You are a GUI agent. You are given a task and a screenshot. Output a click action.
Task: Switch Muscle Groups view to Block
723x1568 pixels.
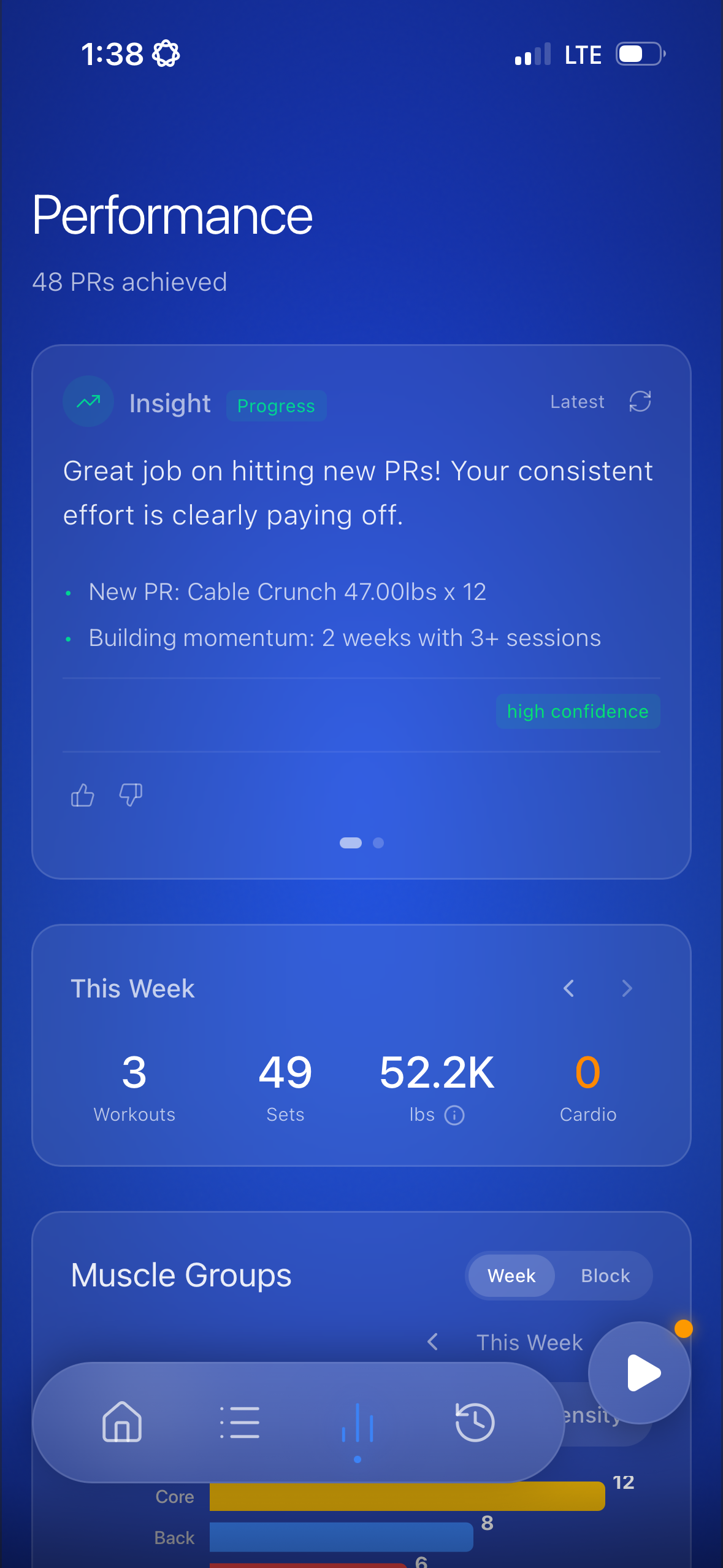[605, 1275]
